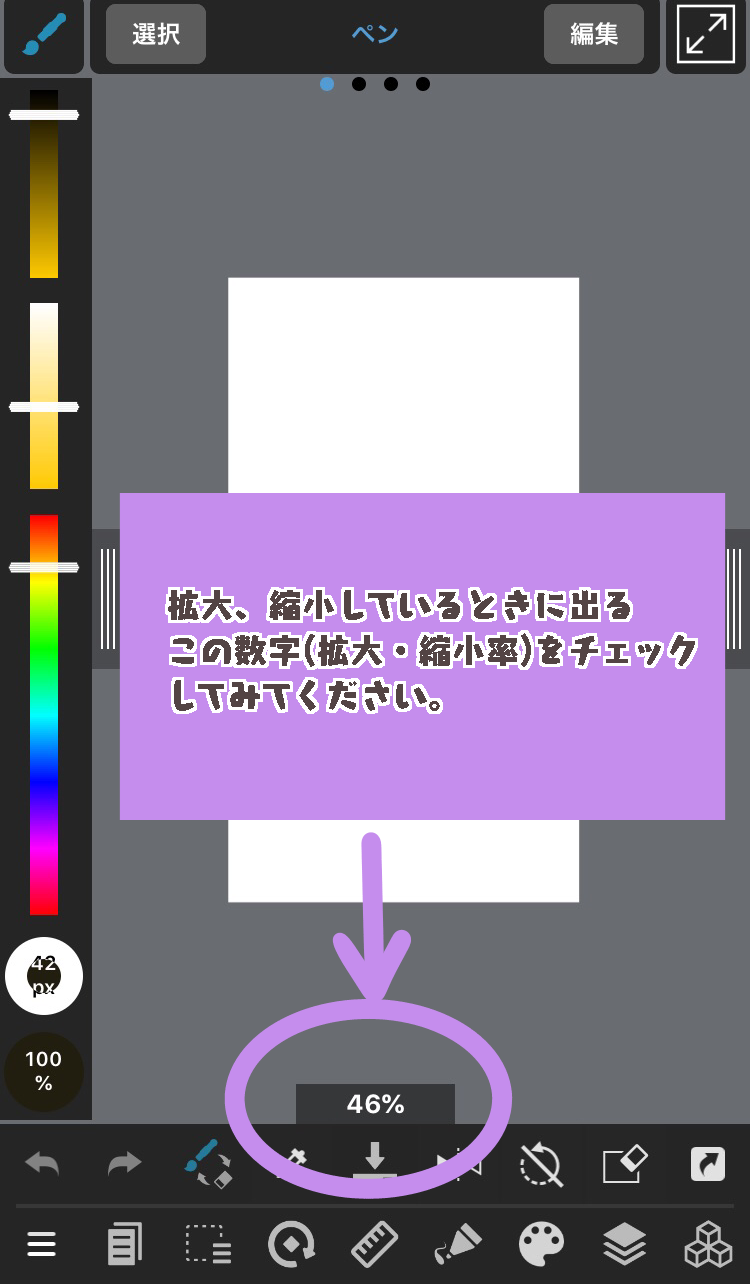Open the brush tool icon
750x1284 pixels.
point(43,37)
